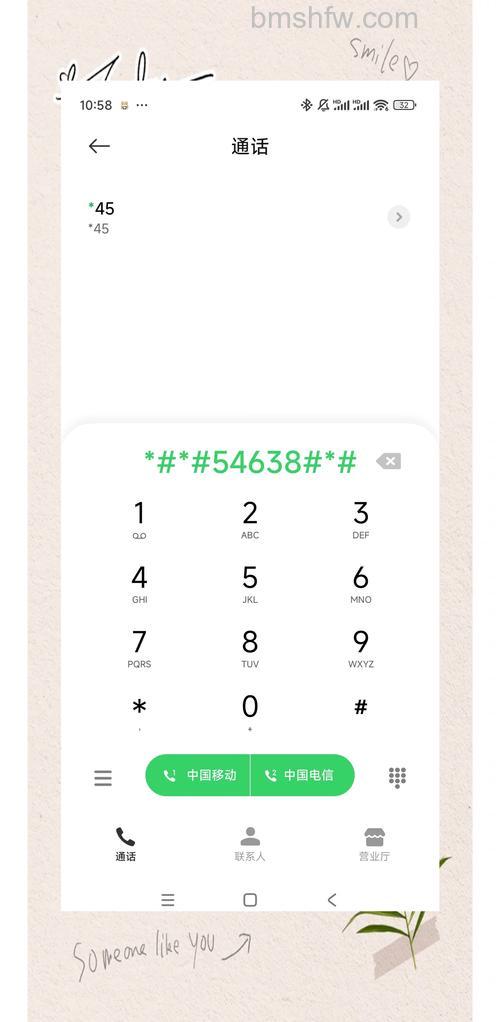Type 4 on the keypad
Viewport: 500px width, 1022px height.
[x=140, y=583]
